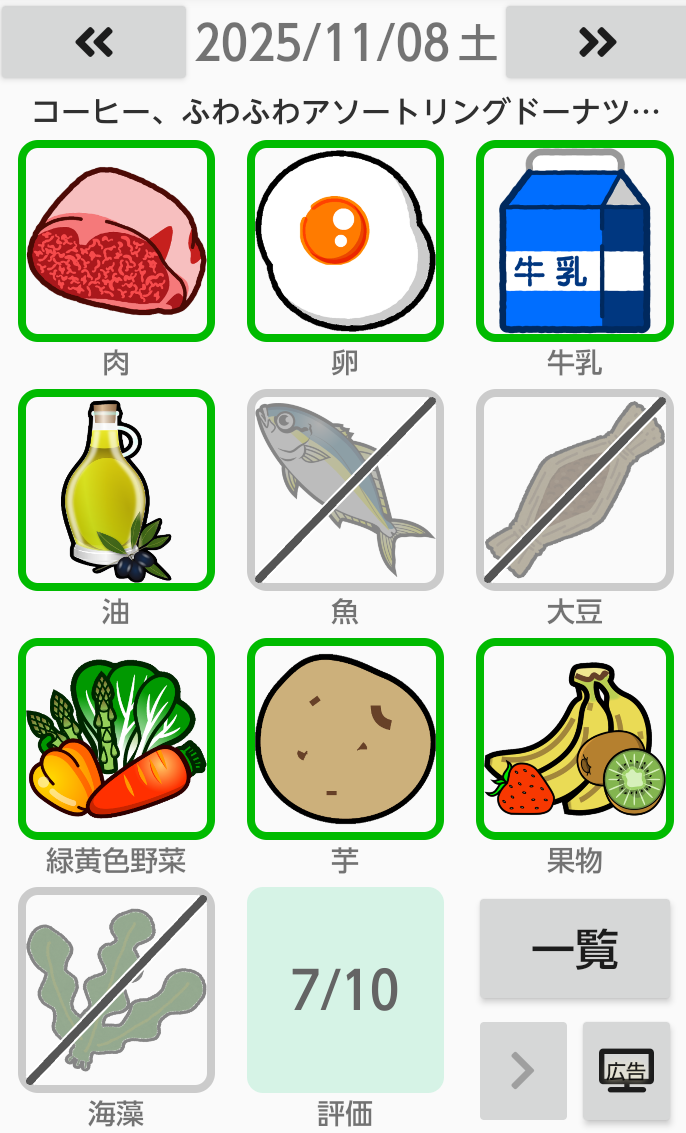
Task: Deselect the 油 (oil) tile
Action: [x=116, y=489]
